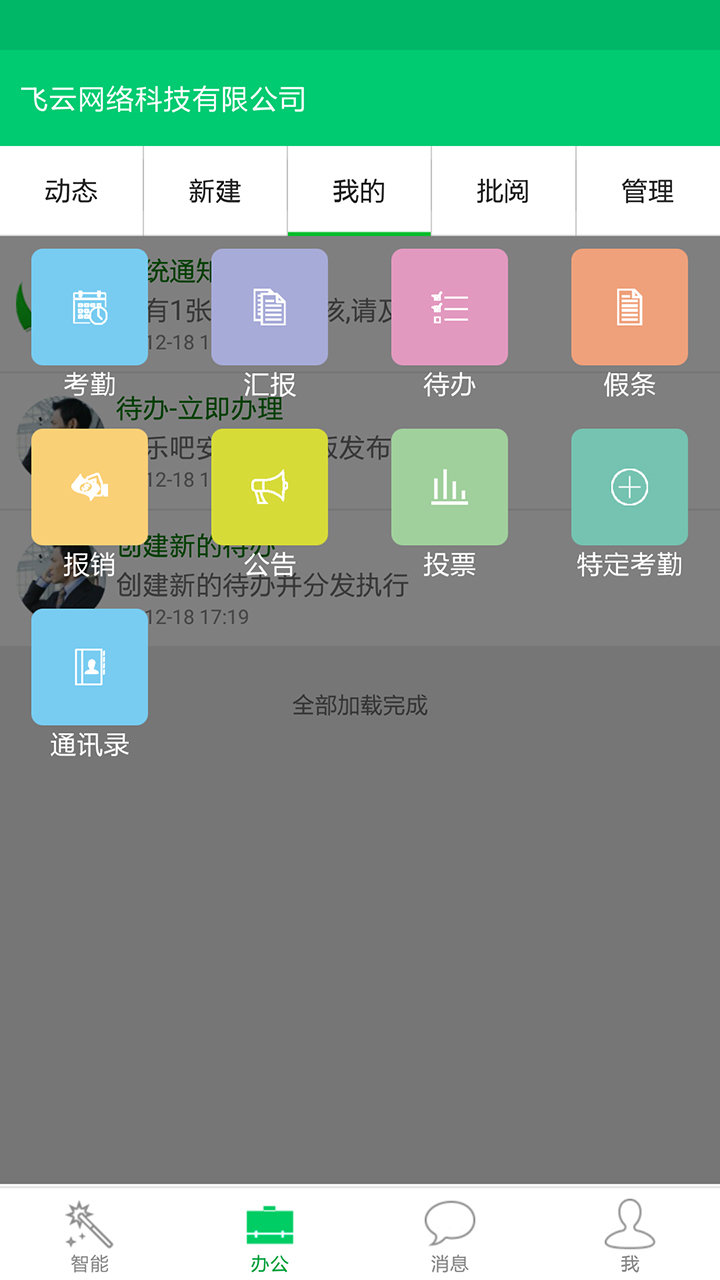Open the 考勤 attendance icon
This screenshot has width=720, height=1280.
pos(89,307)
